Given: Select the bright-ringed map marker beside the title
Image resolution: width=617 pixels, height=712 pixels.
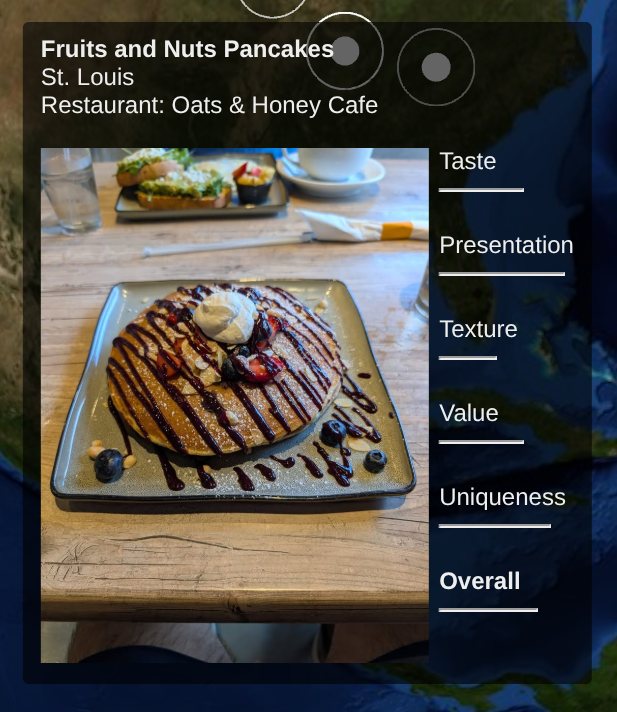Looking at the screenshot, I should pos(345,51).
